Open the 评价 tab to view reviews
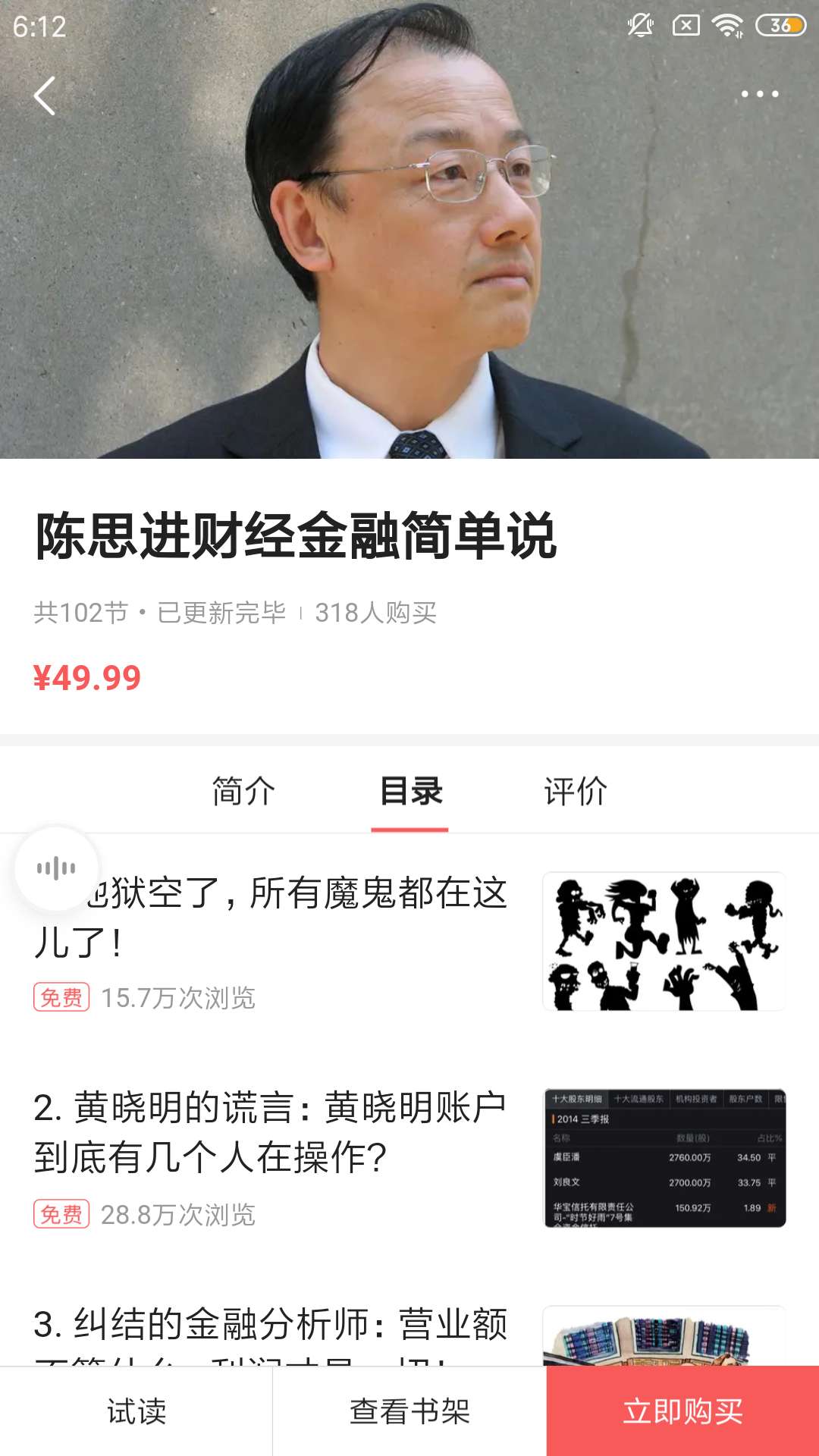This screenshot has height=1456, width=819. pyautogui.click(x=574, y=791)
